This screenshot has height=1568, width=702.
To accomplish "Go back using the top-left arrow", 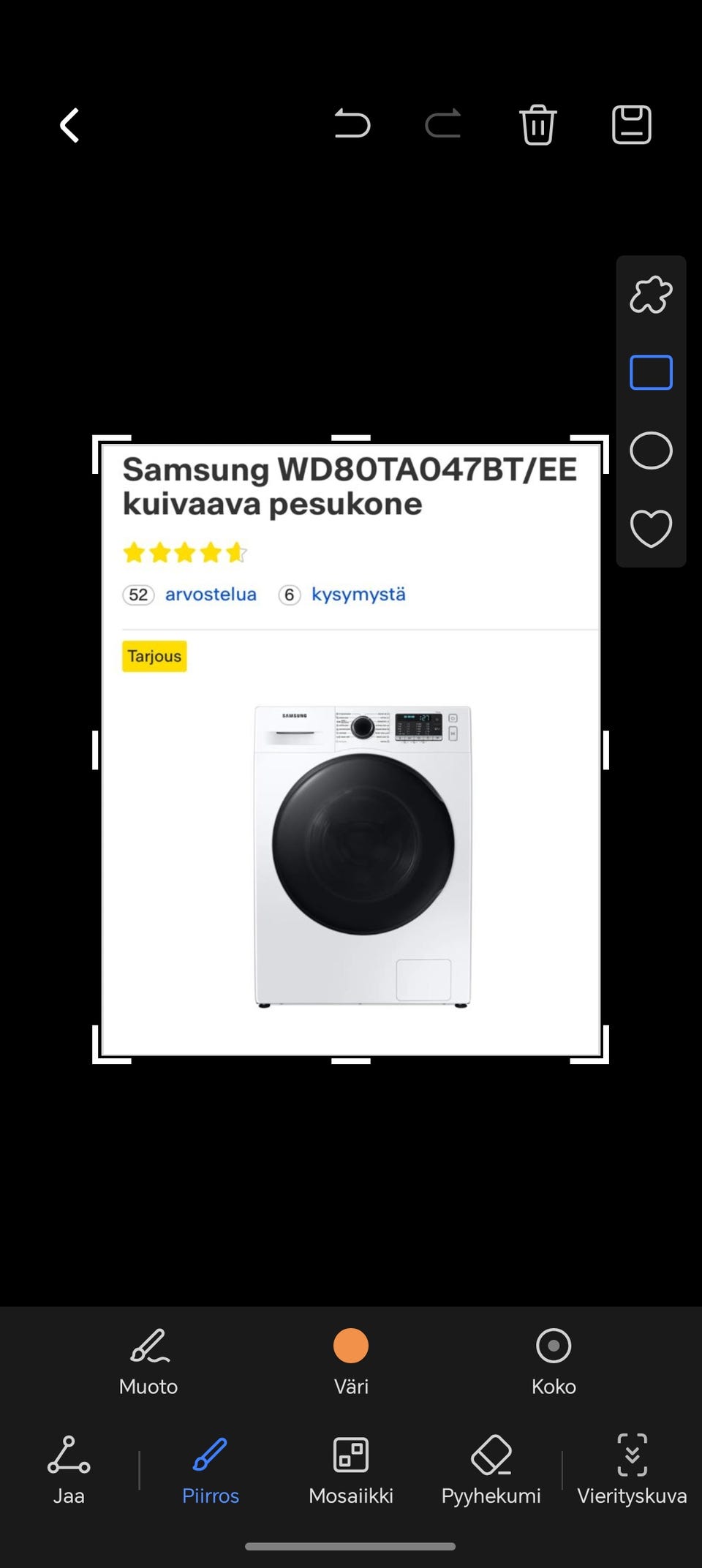I will [x=69, y=125].
